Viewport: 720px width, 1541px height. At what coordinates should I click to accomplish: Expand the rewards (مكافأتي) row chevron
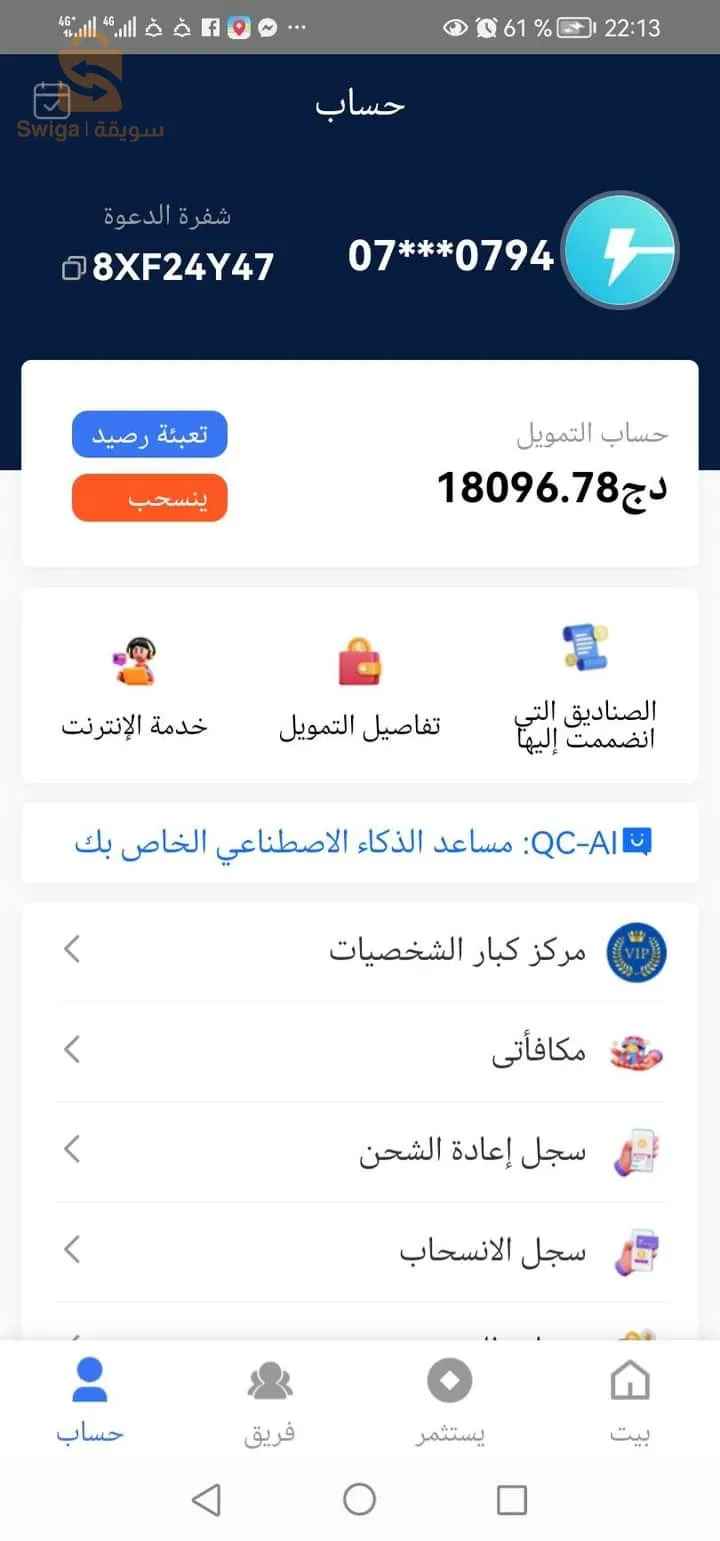[x=70, y=1049]
